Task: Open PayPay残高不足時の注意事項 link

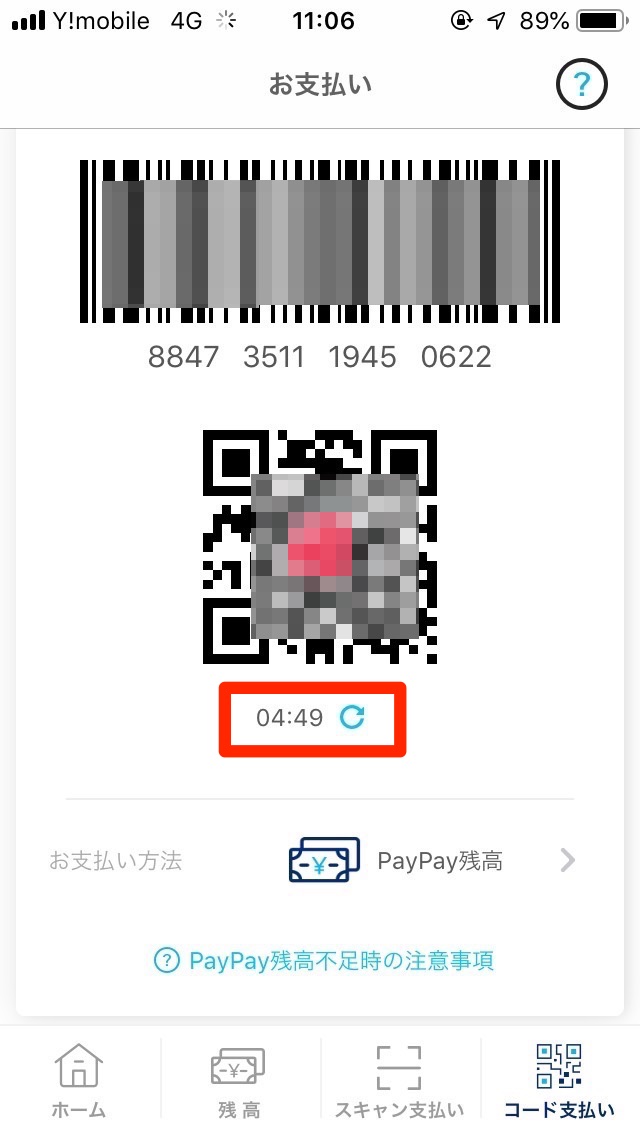Action: tap(323, 961)
